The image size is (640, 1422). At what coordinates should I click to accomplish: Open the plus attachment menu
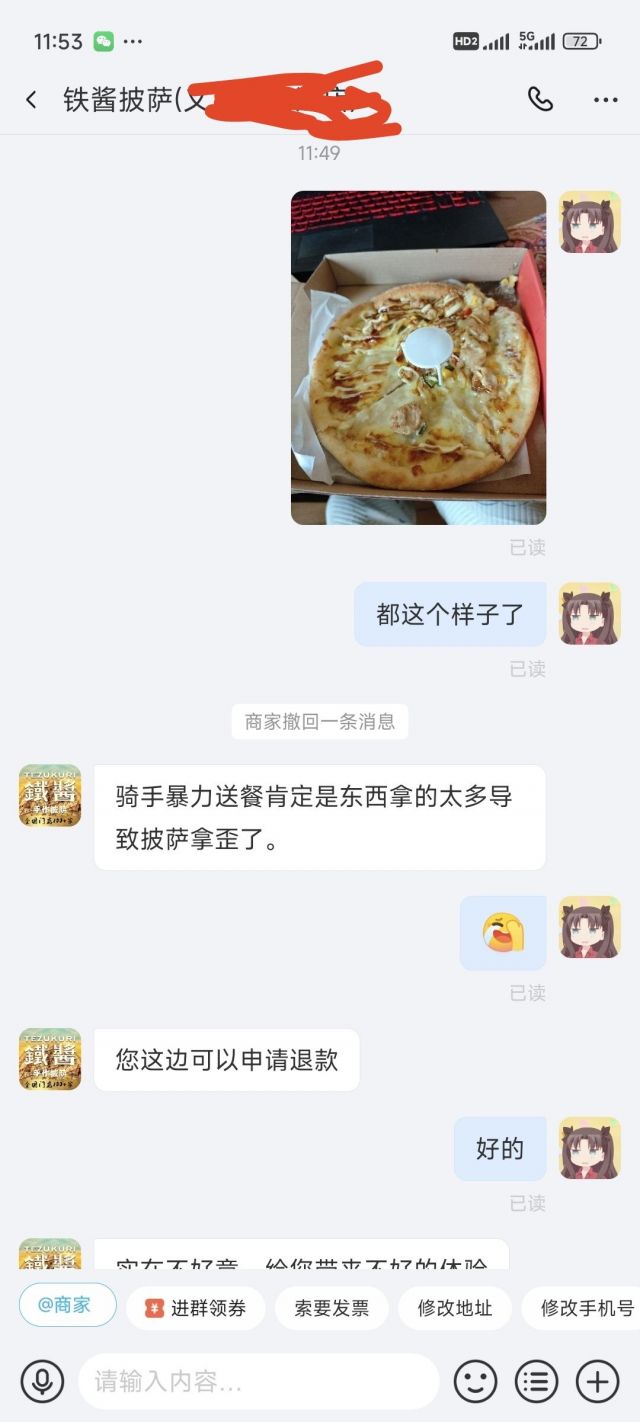point(597,1381)
